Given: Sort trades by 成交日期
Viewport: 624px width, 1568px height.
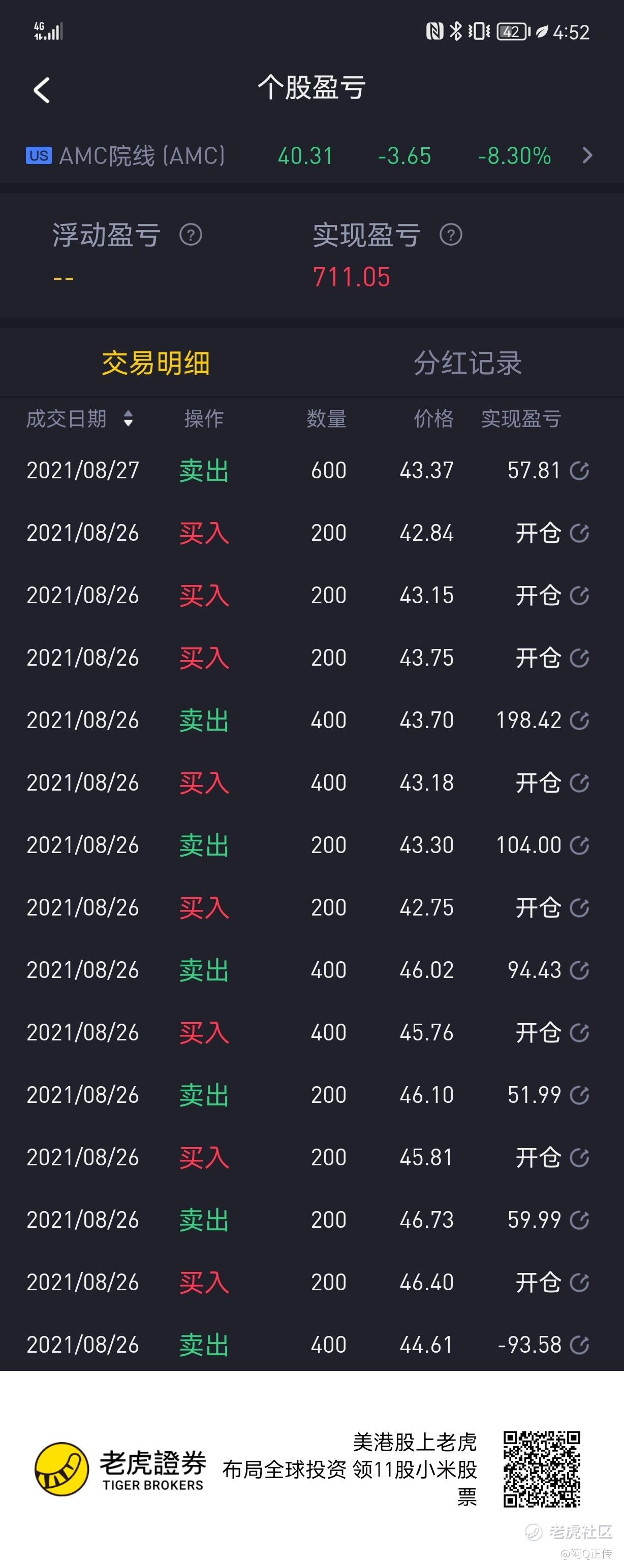Looking at the screenshot, I should (79, 419).
